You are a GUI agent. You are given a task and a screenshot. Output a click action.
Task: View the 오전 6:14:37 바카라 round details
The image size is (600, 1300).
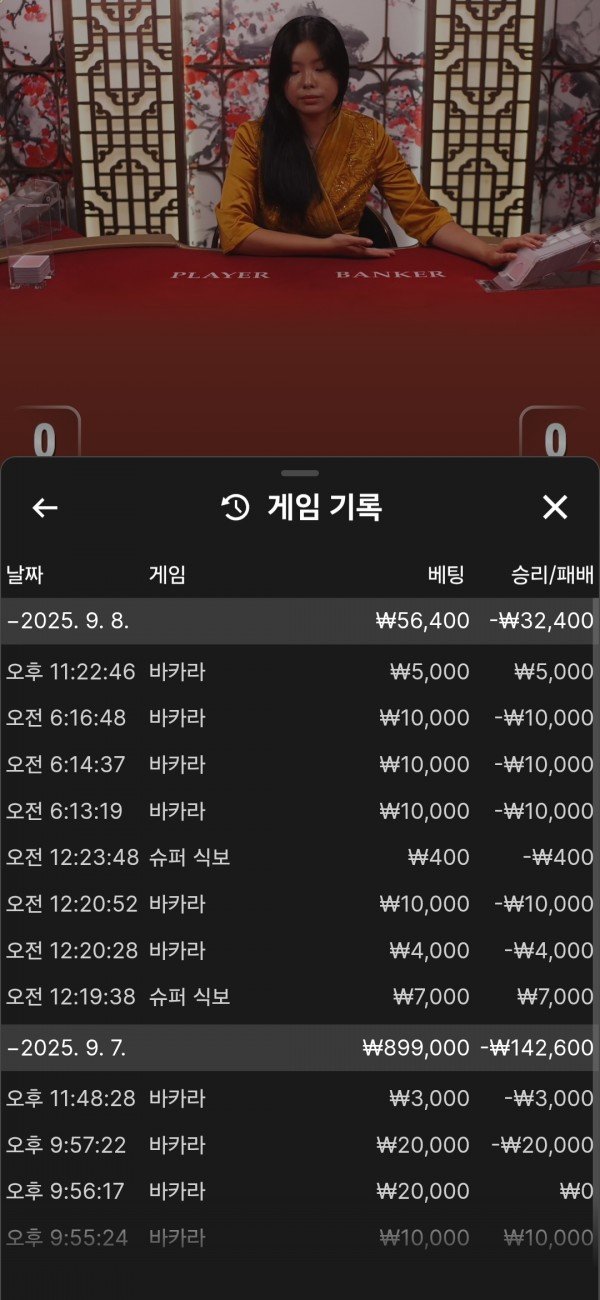click(299, 764)
